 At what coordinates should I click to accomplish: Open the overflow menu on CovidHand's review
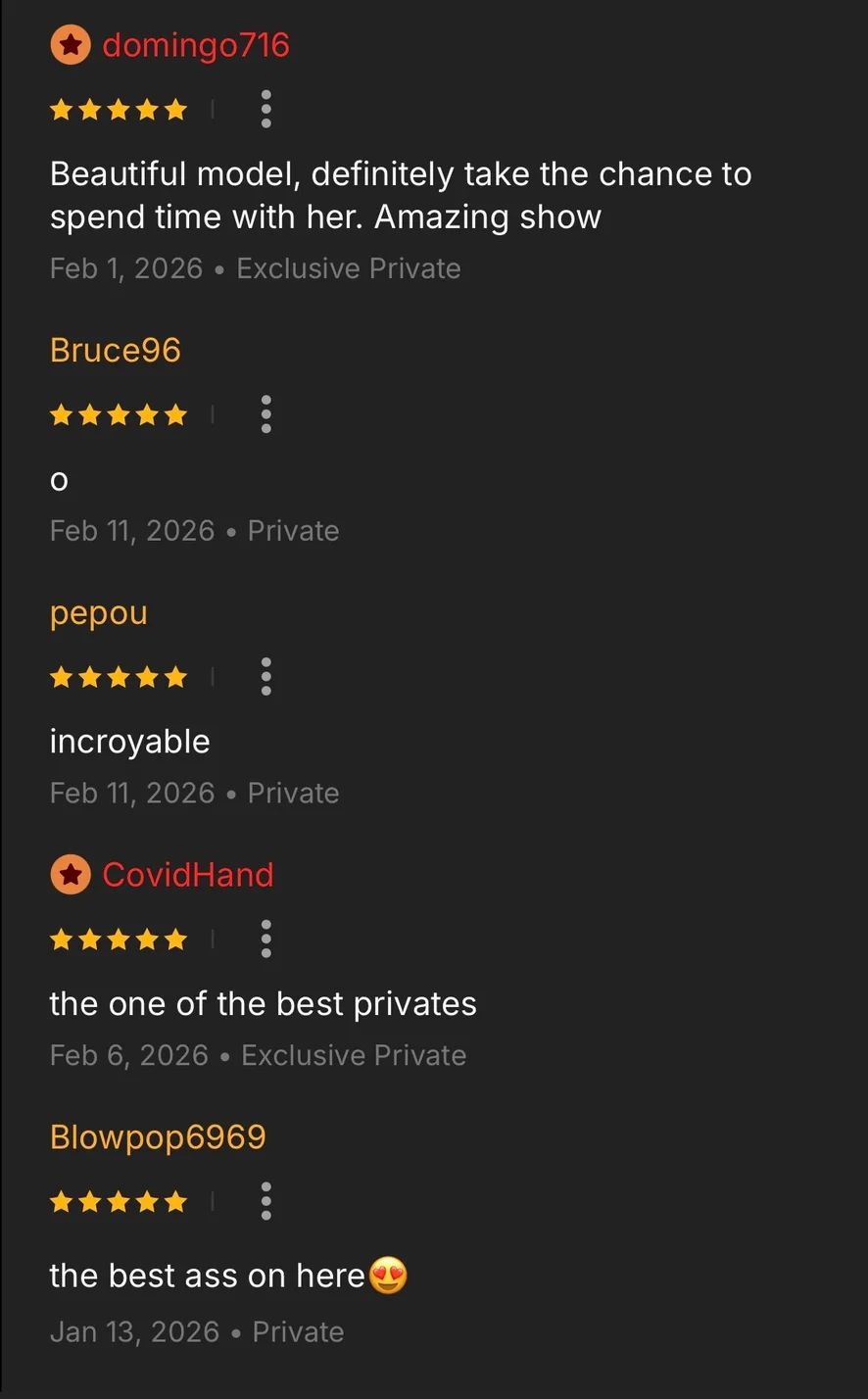(x=265, y=939)
